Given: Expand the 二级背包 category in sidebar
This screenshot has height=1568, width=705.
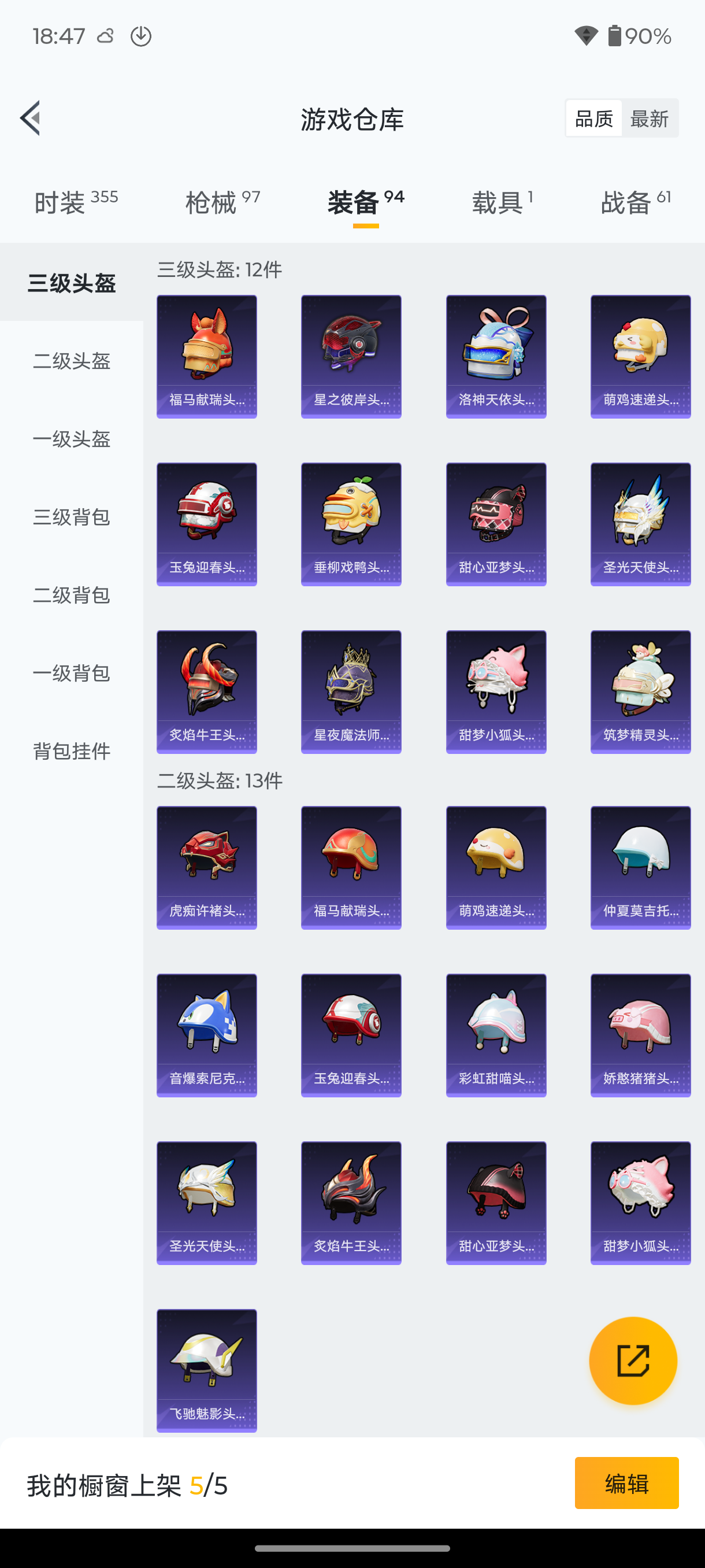Looking at the screenshot, I should (x=72, y=596).
